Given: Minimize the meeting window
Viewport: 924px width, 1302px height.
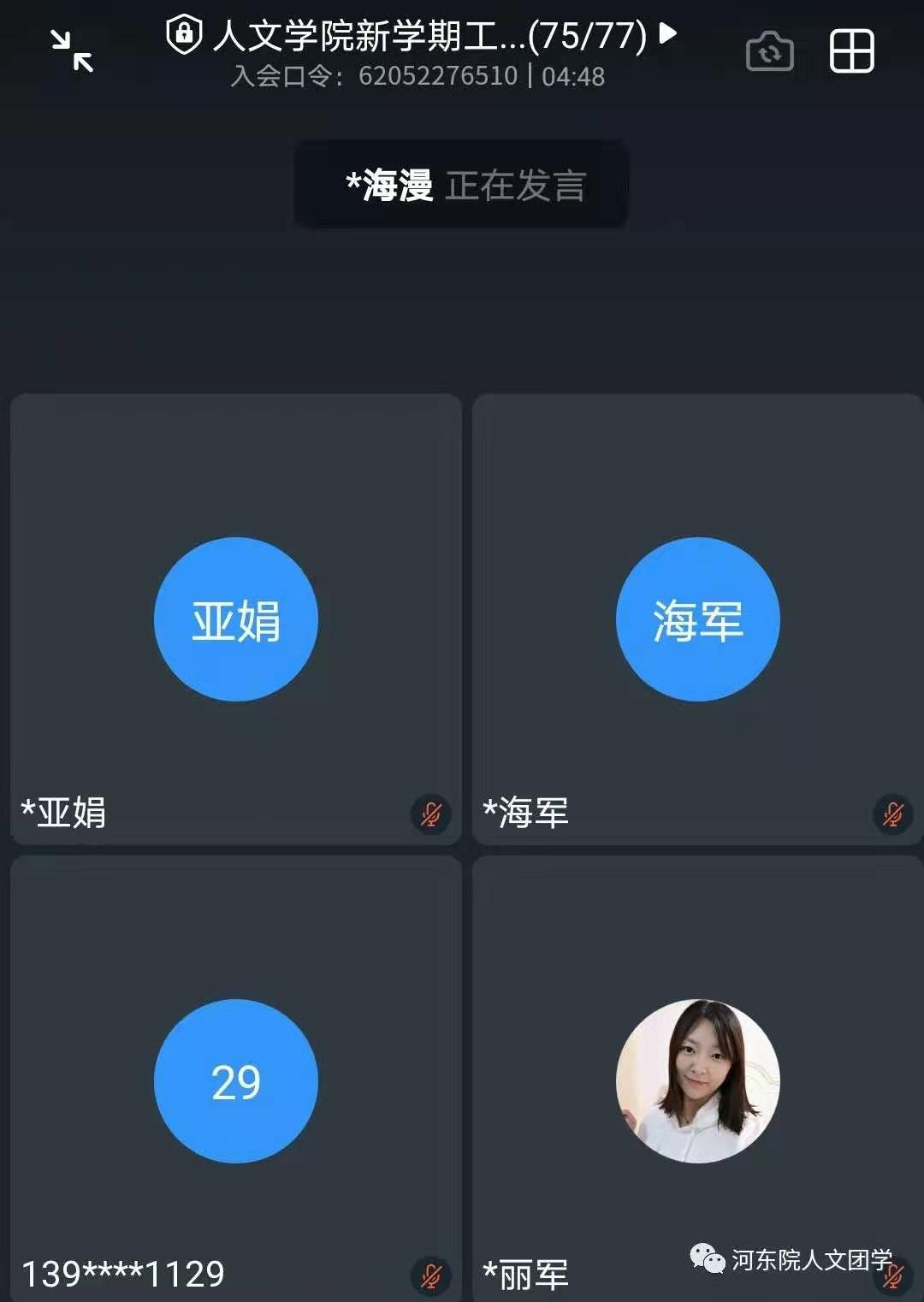Looking at the screenshot, I should (x=72, y=50).
